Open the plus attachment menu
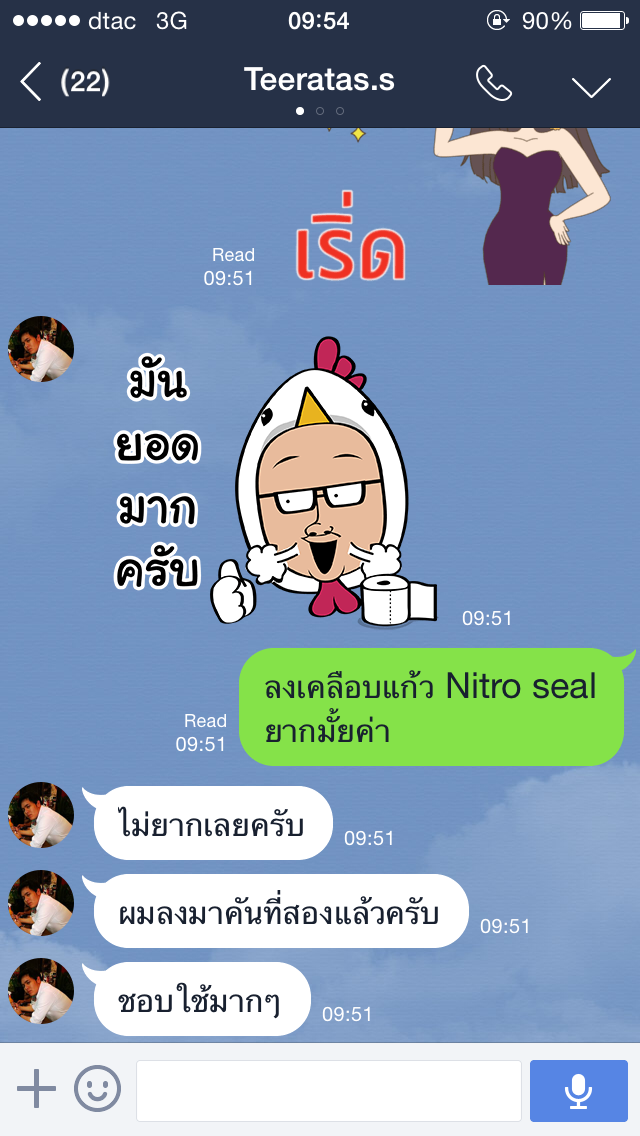 click(x=37, y=1088)
